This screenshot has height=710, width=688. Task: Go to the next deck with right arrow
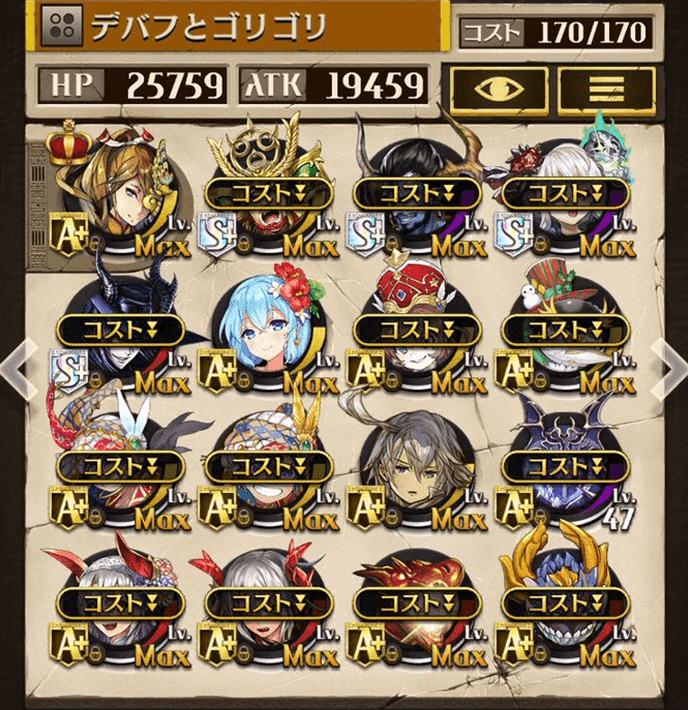pyautogui.click(x=669, y=368)
